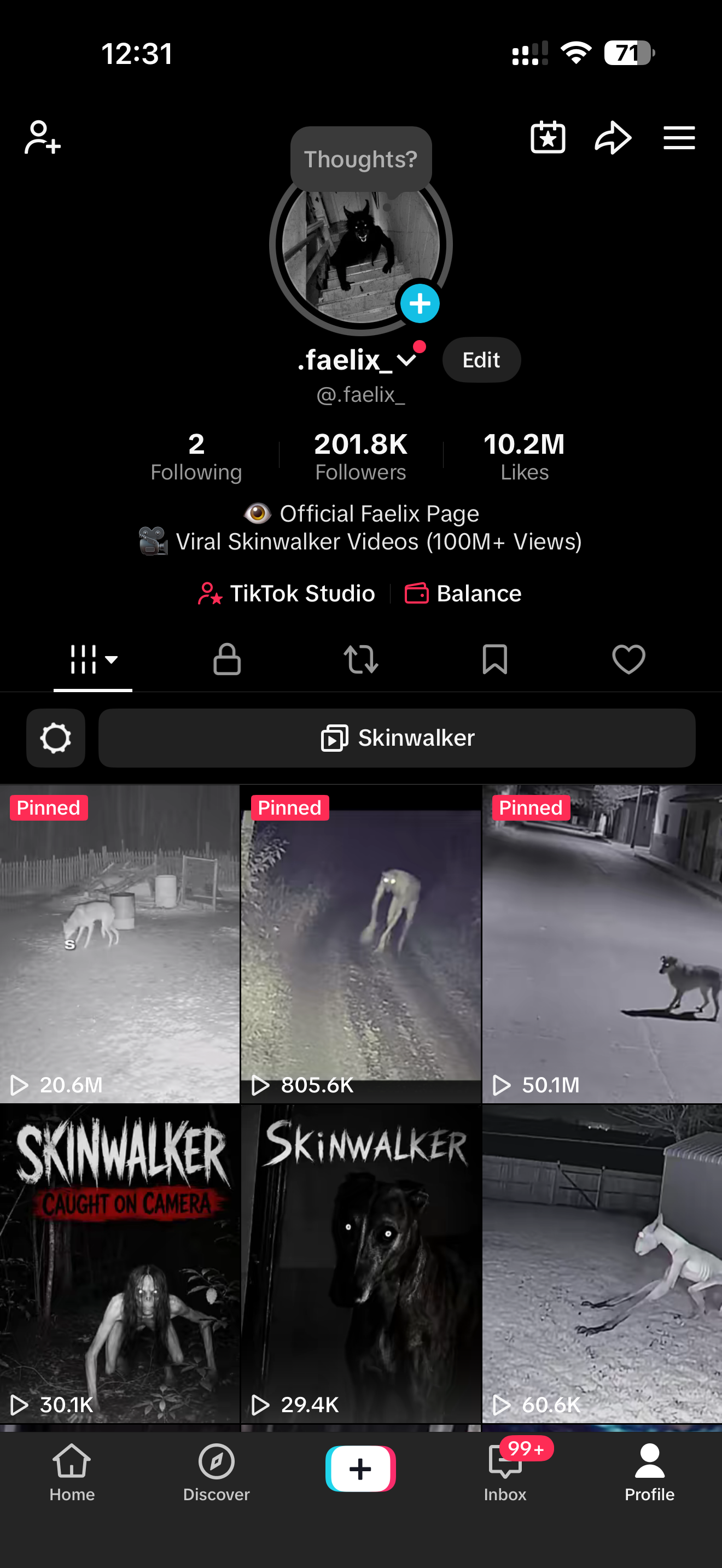Open the hamburger menu
This screenshot has width=722, height=1568.
[679, 138]
